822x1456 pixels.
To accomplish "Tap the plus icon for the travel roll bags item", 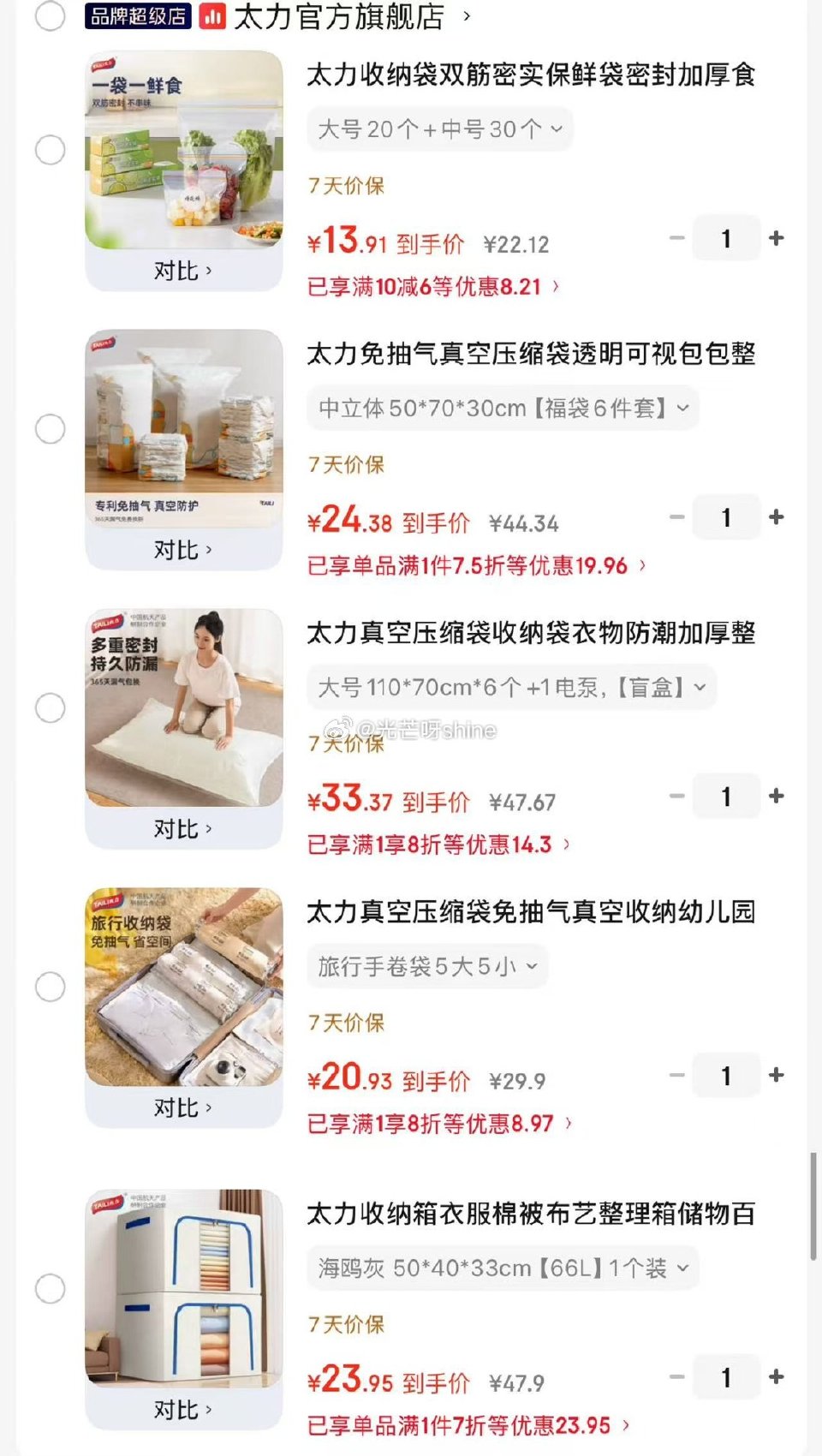I will tap(776, 1075).
